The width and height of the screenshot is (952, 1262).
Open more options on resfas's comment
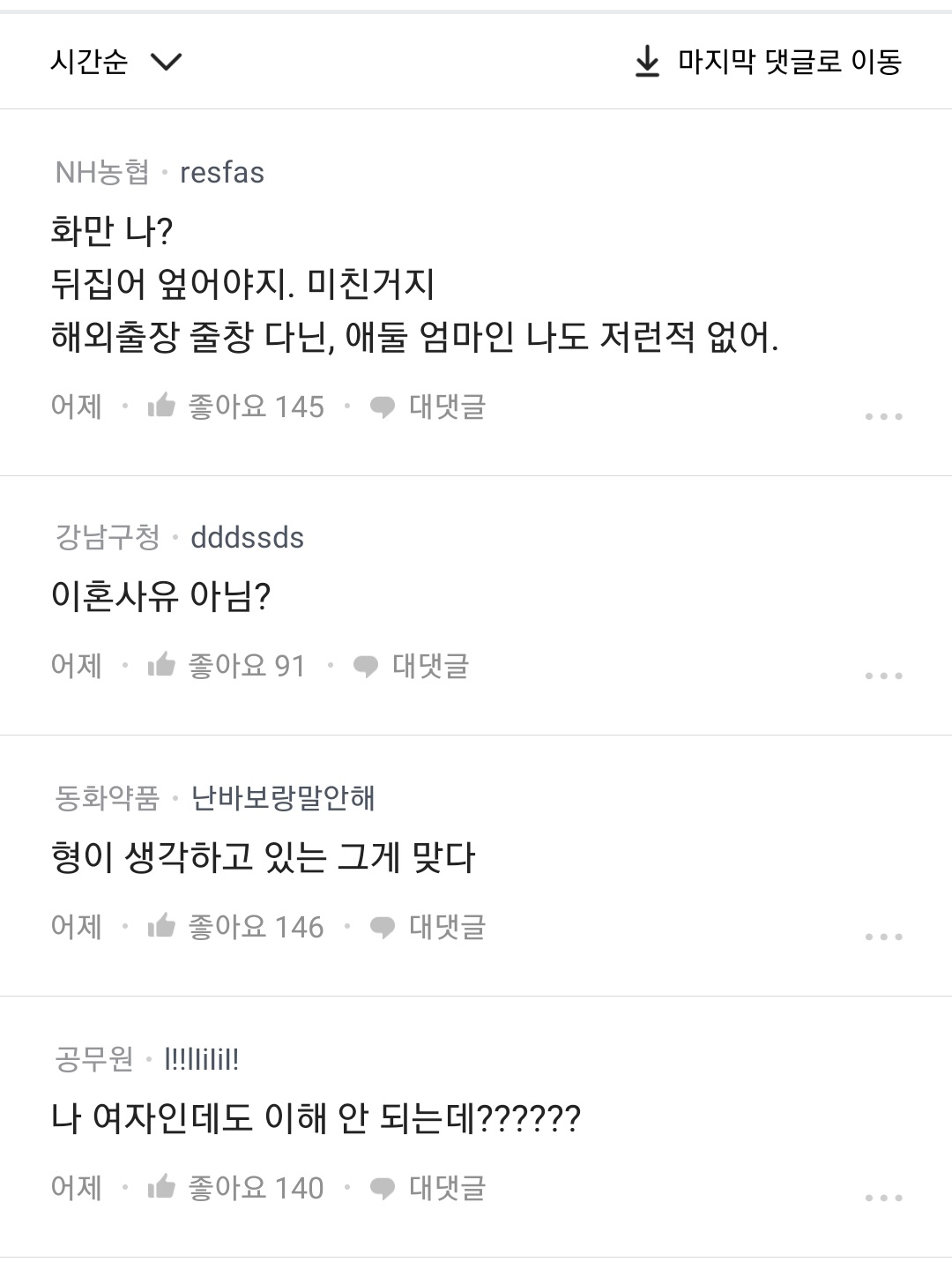coord(883,416)
